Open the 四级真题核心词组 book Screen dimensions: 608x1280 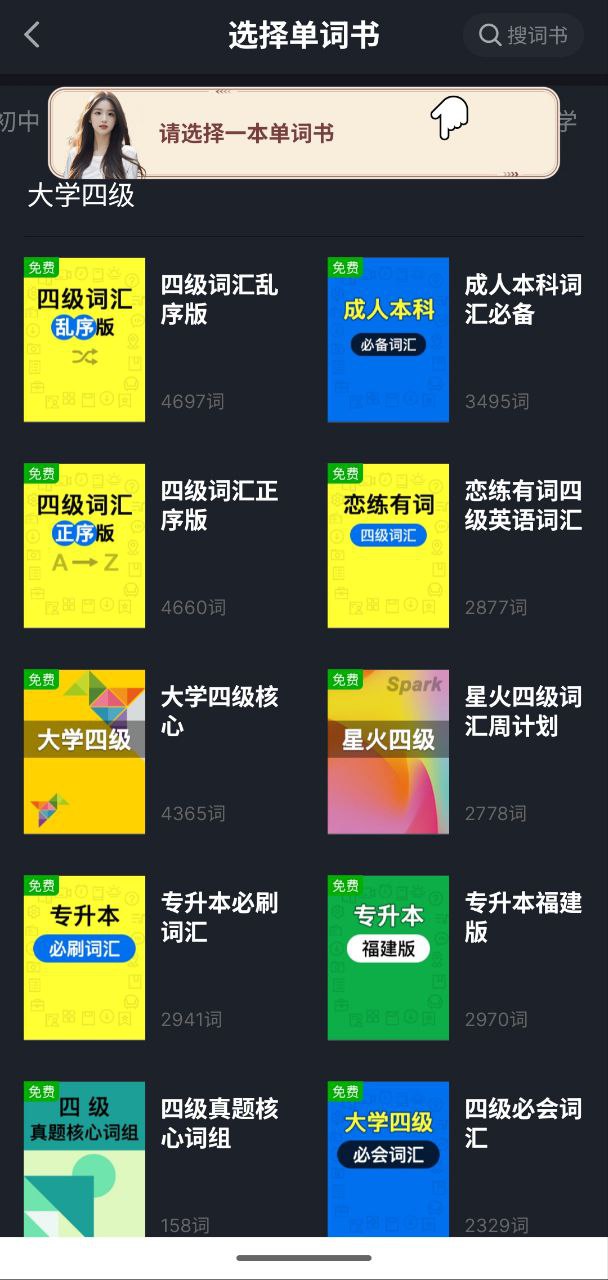tap(85, 1160)
